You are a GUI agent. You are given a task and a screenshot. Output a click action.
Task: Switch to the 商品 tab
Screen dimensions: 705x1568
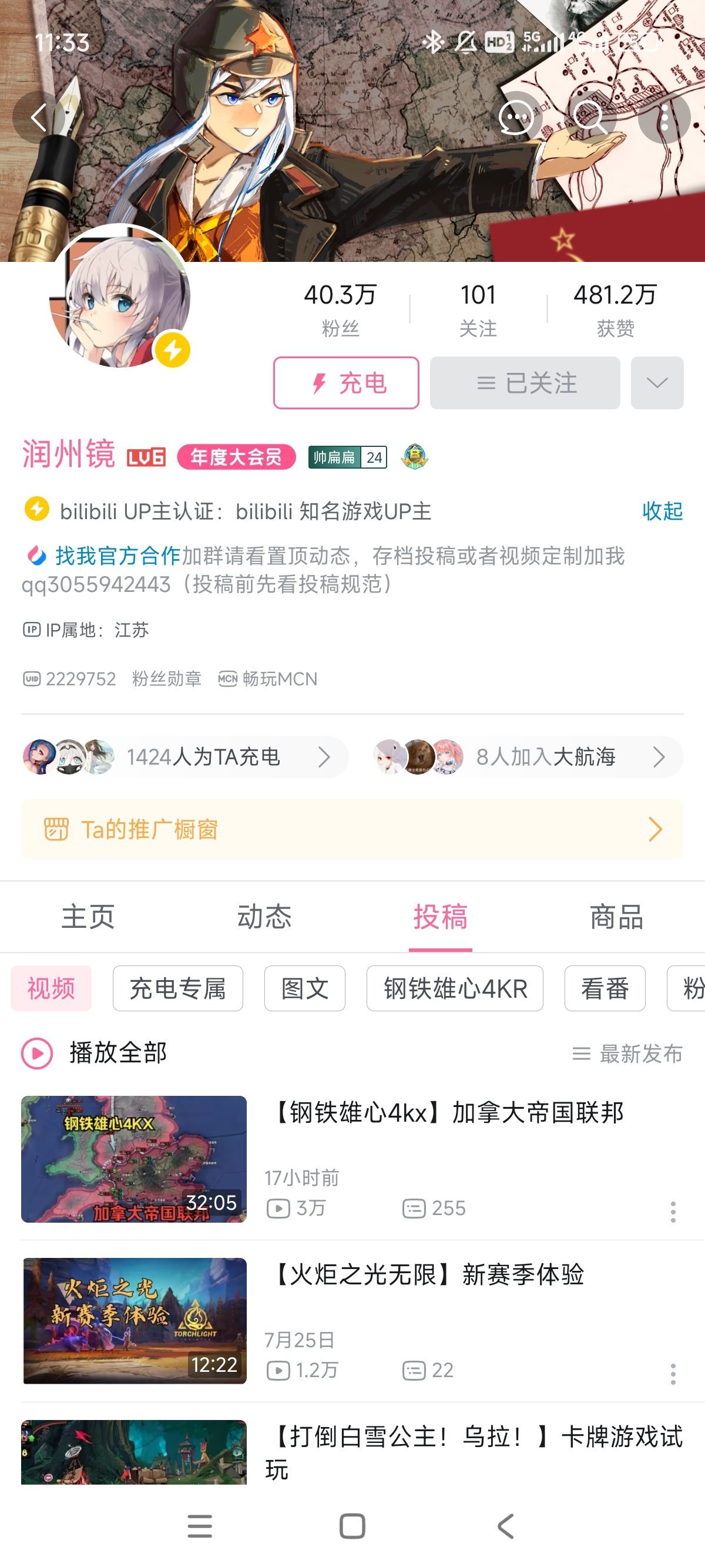point(616,917)
